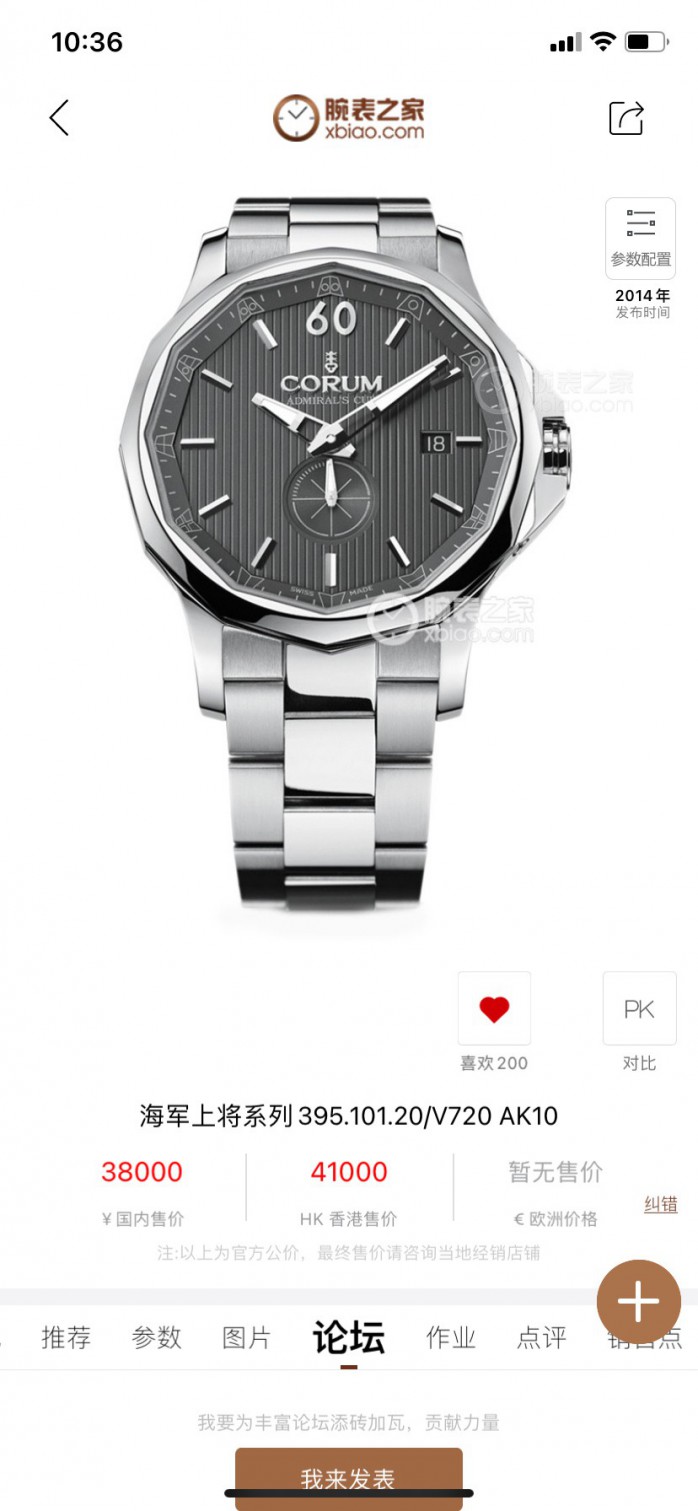The height and width of the screenshot is (1511, 698).
Task: Tap PK to compare this watch
Action: coord(639,1009)
